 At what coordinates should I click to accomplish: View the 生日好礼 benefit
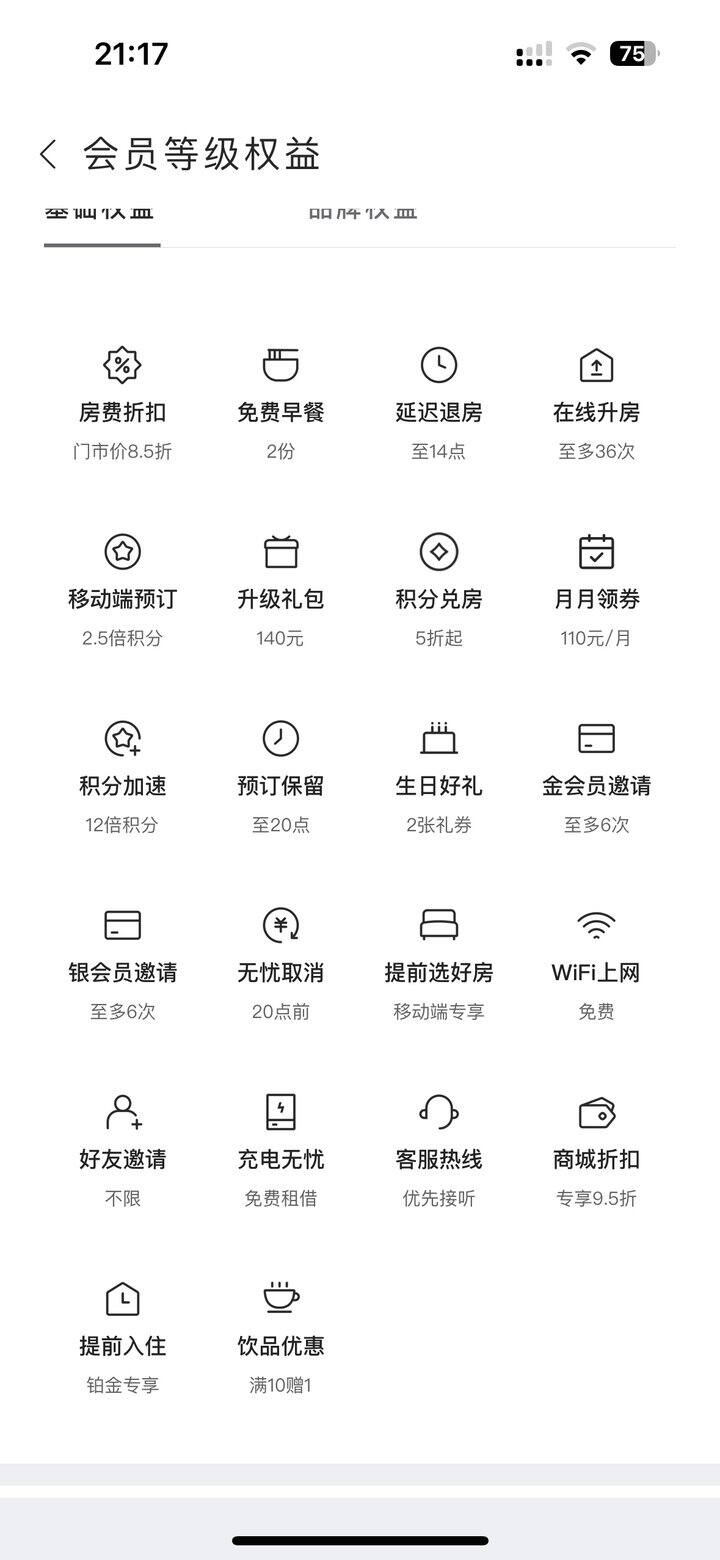pos(439,777)
